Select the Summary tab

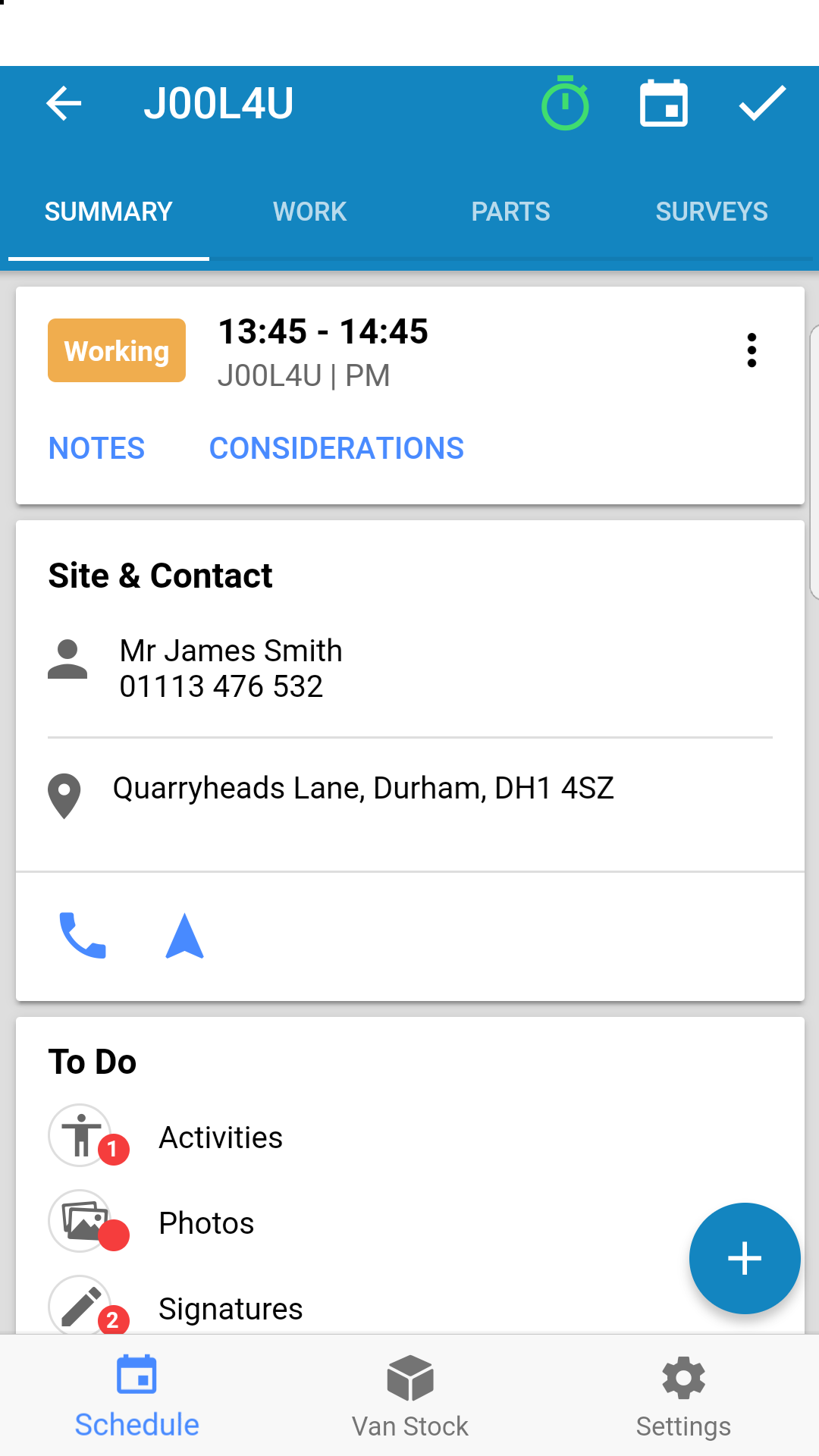point(108,212)
